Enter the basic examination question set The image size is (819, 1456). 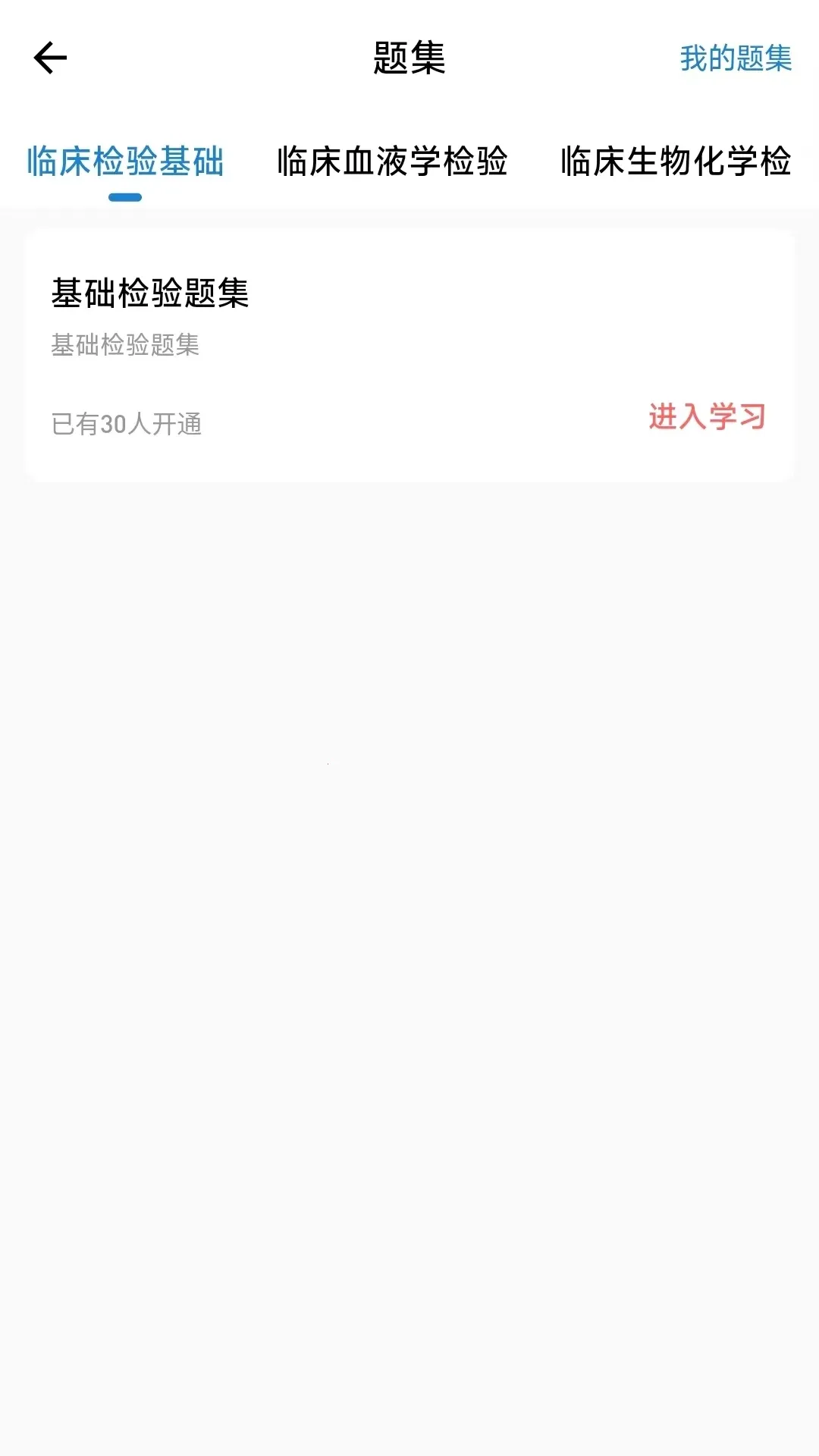coord(707,417)
